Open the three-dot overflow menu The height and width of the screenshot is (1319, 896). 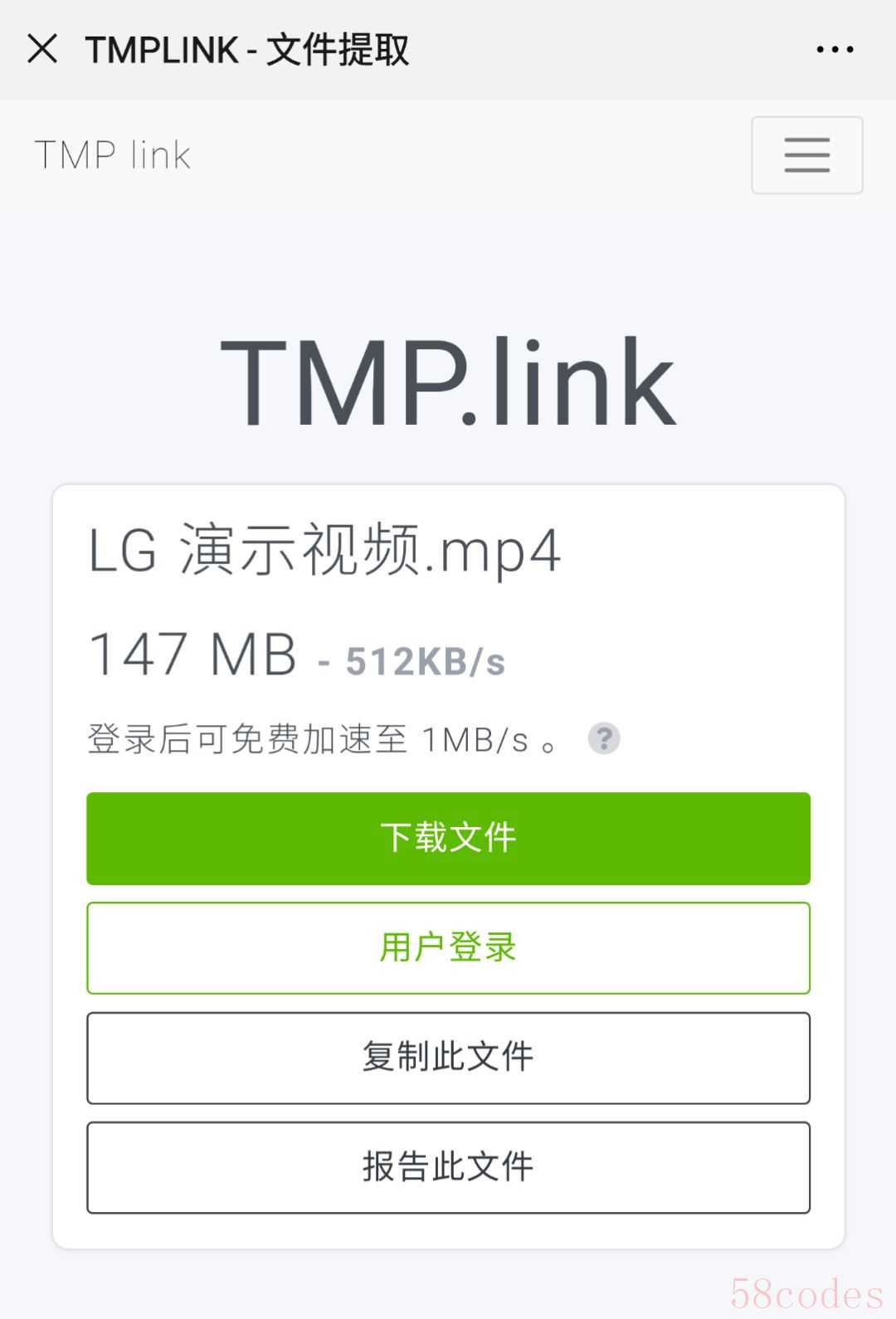coord(835,50)
